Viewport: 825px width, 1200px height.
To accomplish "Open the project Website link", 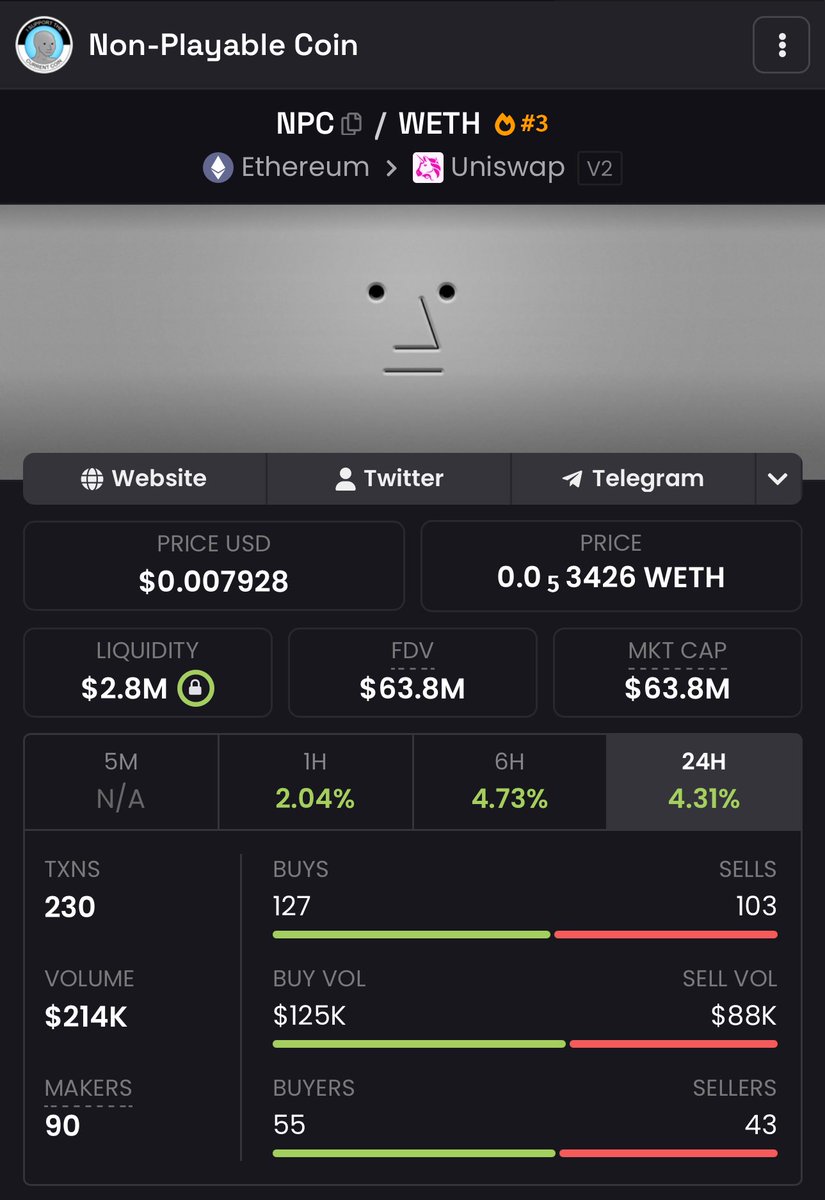I will click(x=144, y=479).
